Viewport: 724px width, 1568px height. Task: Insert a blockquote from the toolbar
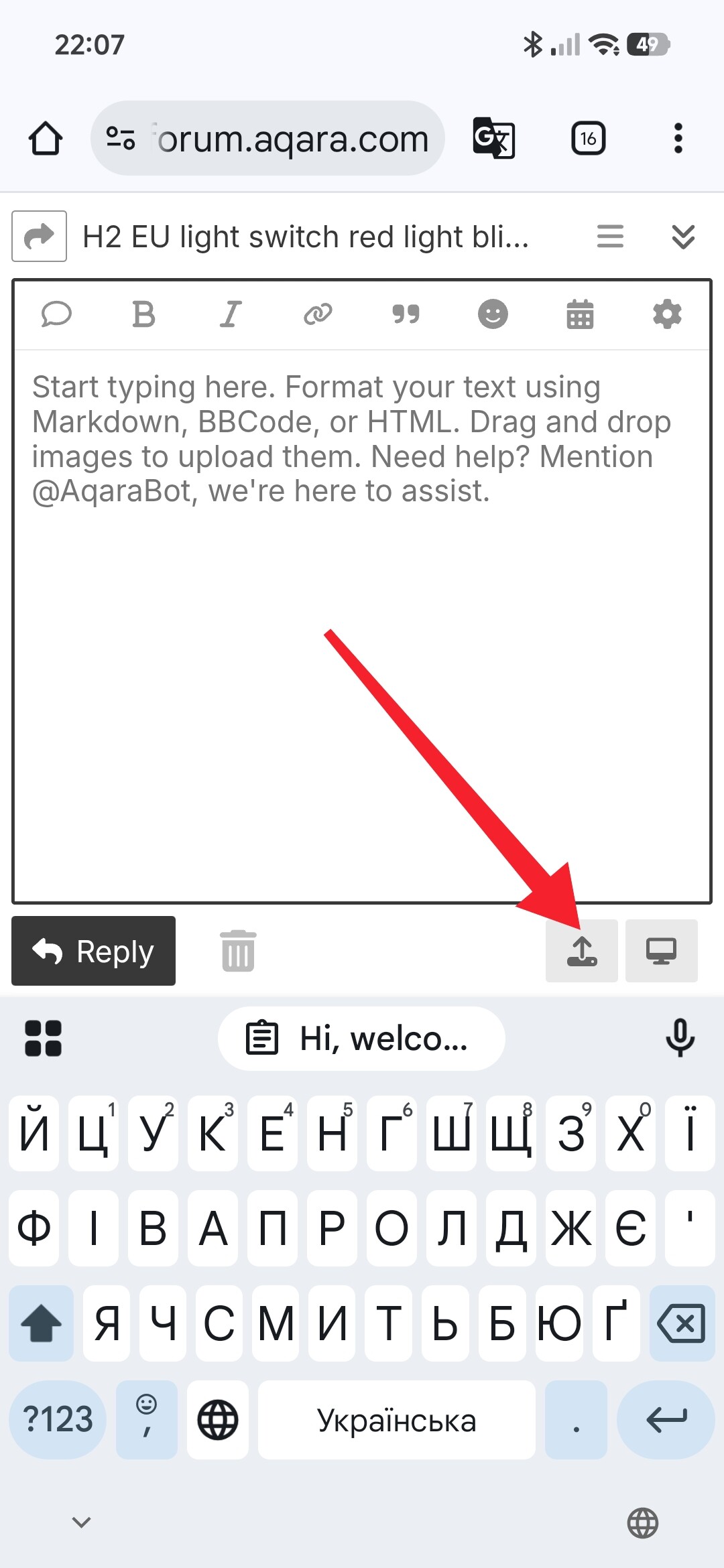click(406, 314)
